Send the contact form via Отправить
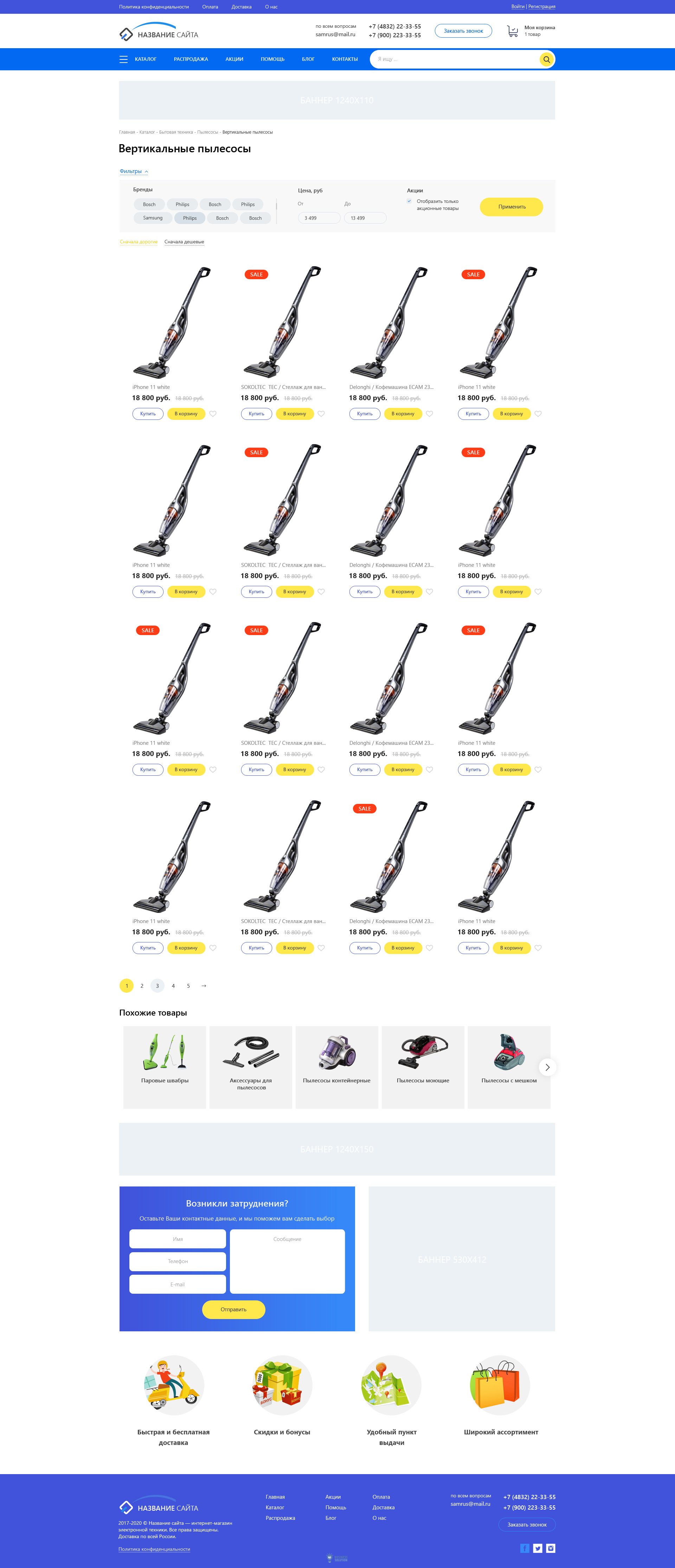This screenshot has width=675, height=1568. click(x=233, y=1309)
